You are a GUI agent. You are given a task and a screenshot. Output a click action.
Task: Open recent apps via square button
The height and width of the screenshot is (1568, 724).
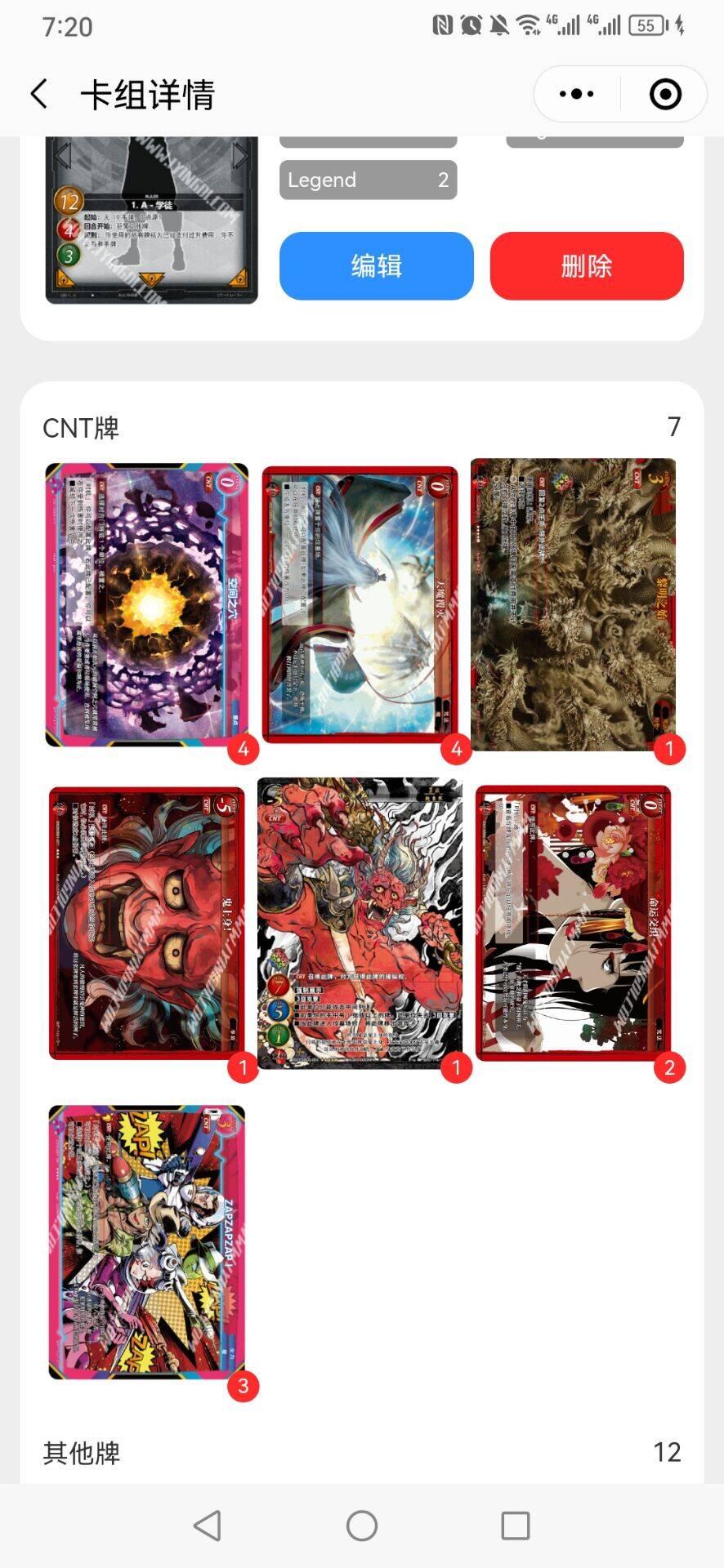(515, 1526)
